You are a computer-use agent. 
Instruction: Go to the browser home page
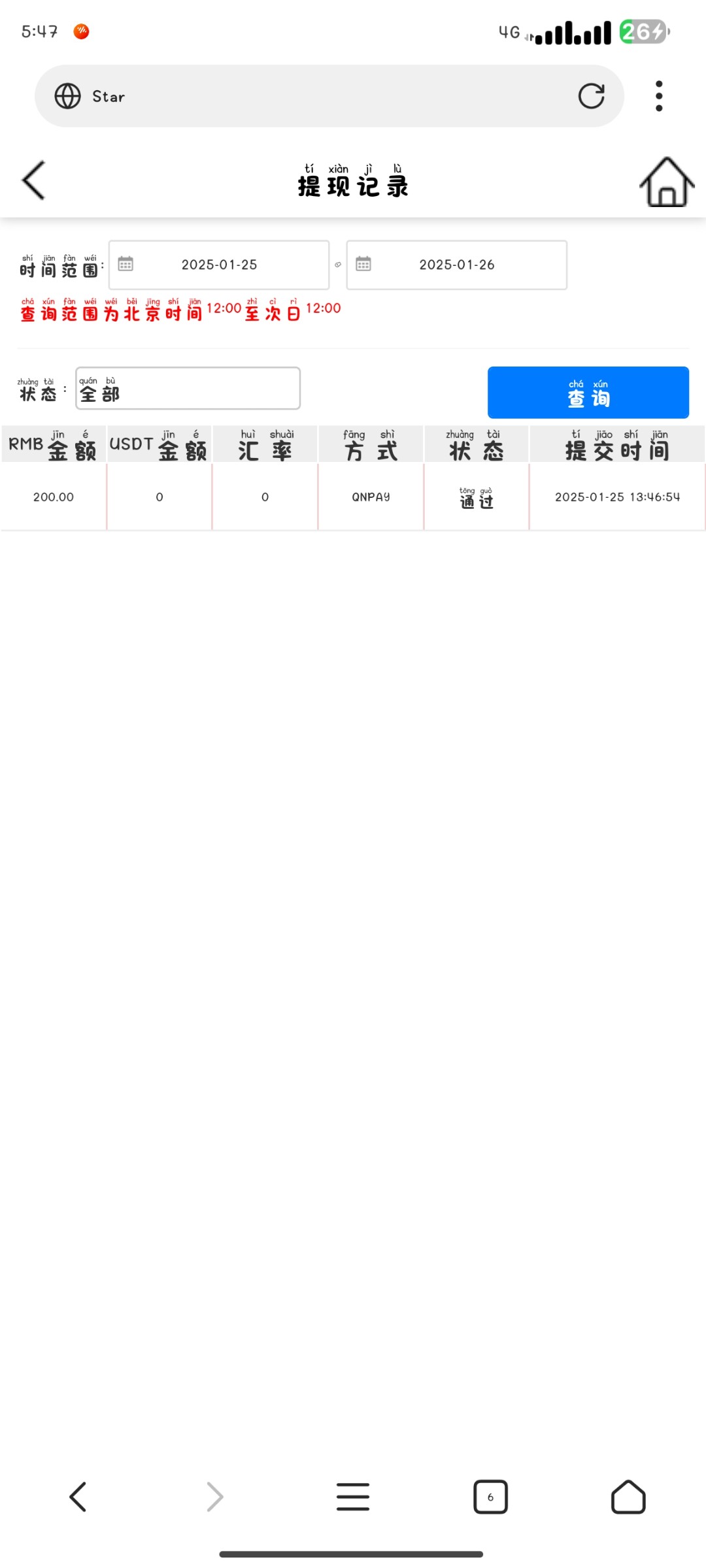click(628, 1497)
